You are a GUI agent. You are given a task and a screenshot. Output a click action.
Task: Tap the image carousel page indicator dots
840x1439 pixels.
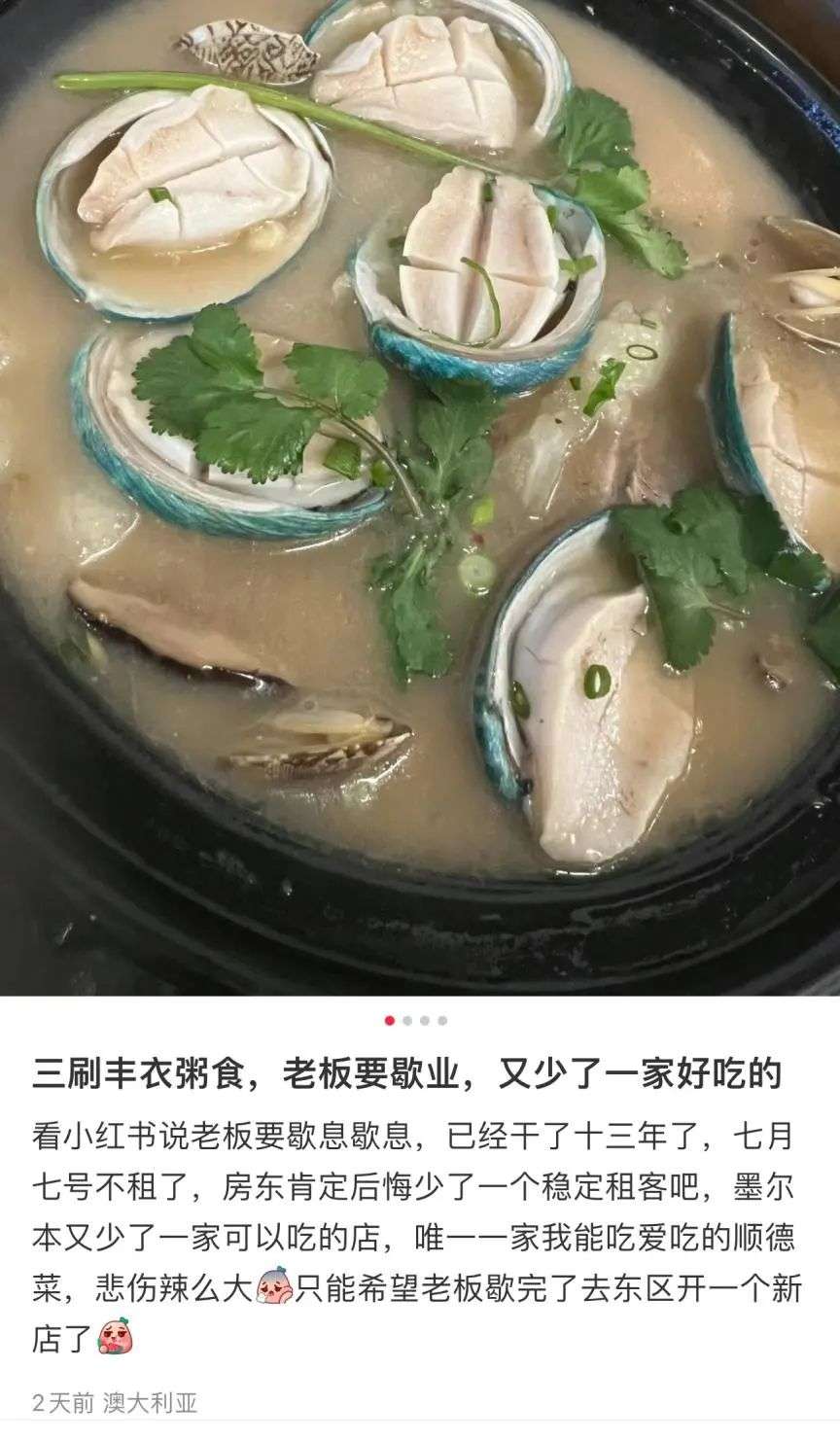point(416,1021)
